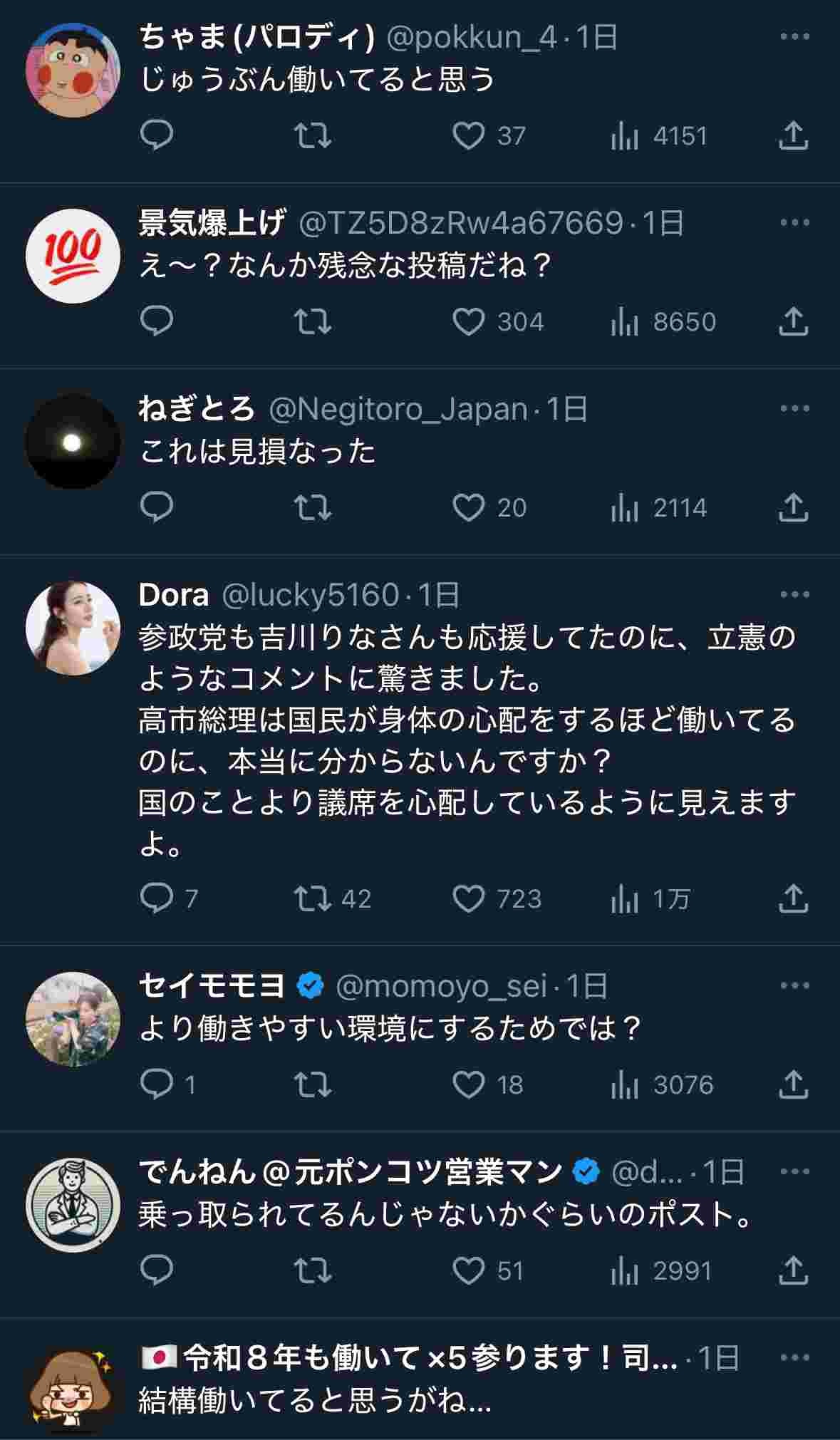The image size is (840, 1440).
Task: Like the reply from でんねん@元ポンコツ営業マン
Action: 469,1270
